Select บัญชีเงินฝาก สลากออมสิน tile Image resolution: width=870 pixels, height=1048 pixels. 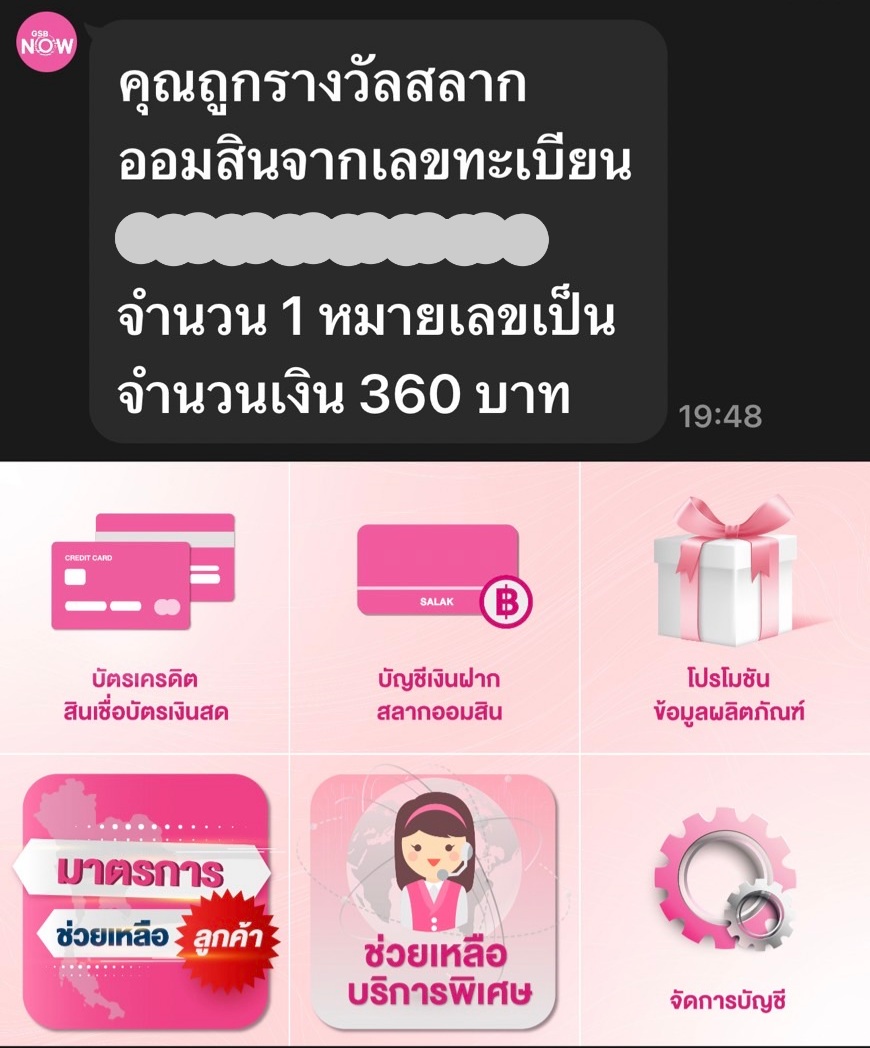point(434,609)
